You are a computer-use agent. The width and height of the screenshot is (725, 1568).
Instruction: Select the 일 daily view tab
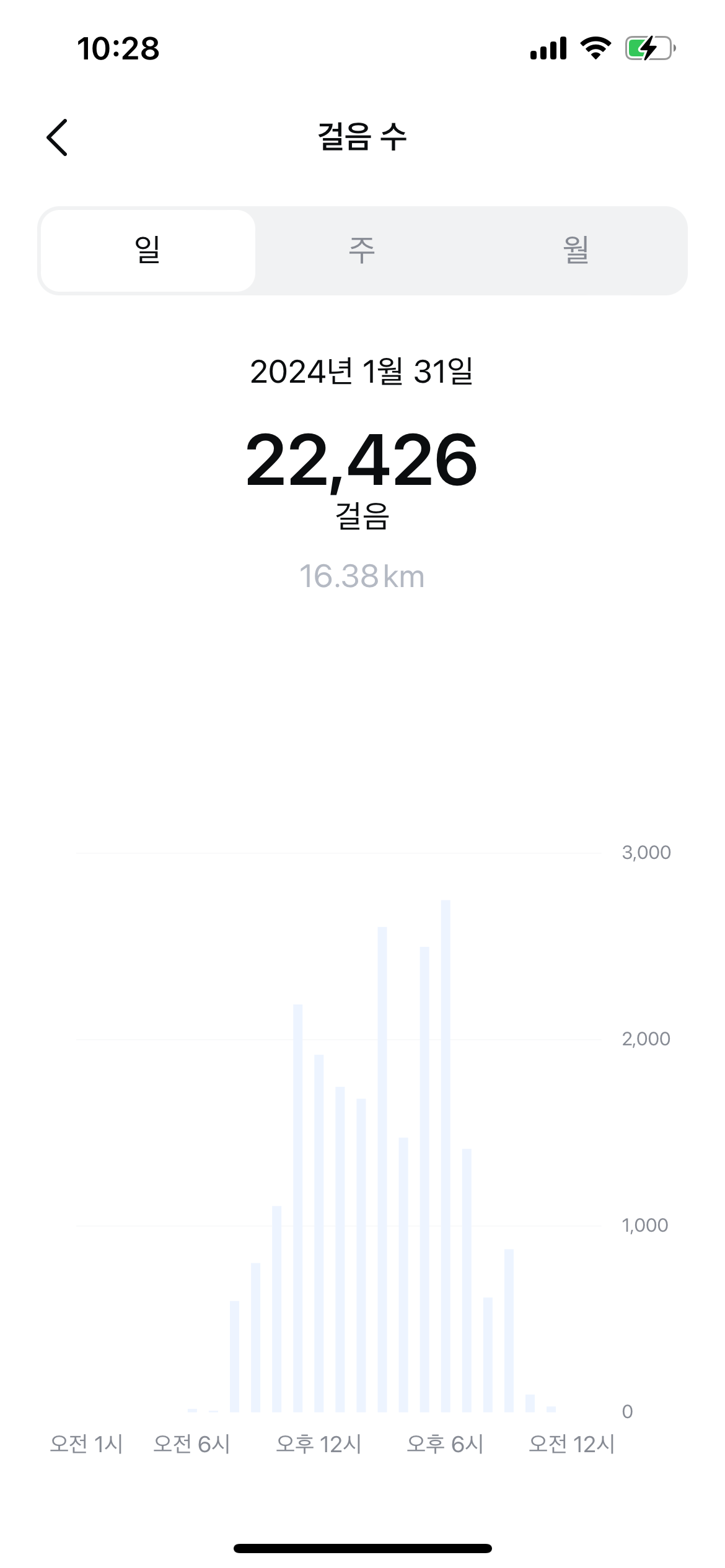tap(147, 251)
